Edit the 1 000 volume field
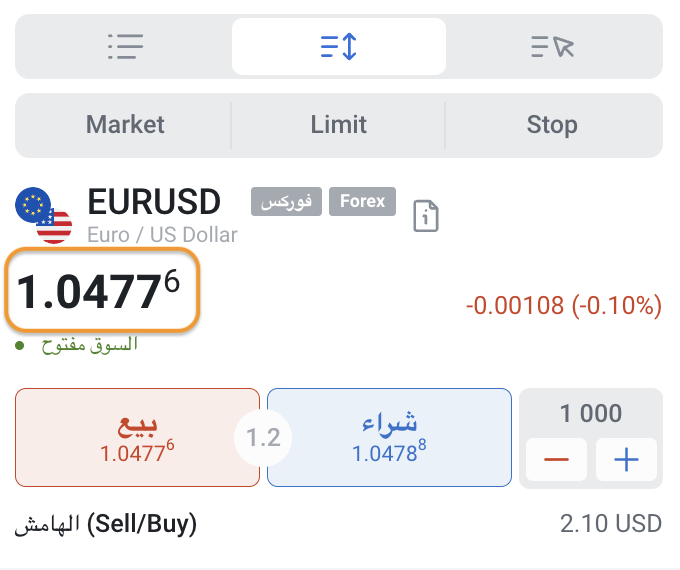 pos(591,413)
